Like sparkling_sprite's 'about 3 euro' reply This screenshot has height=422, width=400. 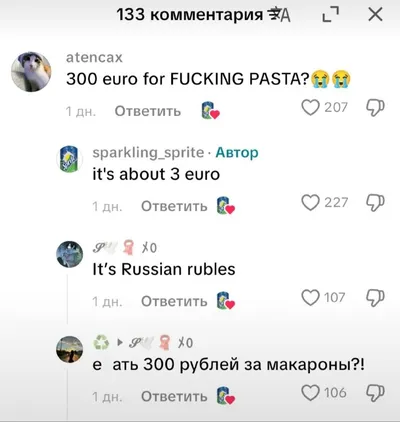click(x=310, y=203)
